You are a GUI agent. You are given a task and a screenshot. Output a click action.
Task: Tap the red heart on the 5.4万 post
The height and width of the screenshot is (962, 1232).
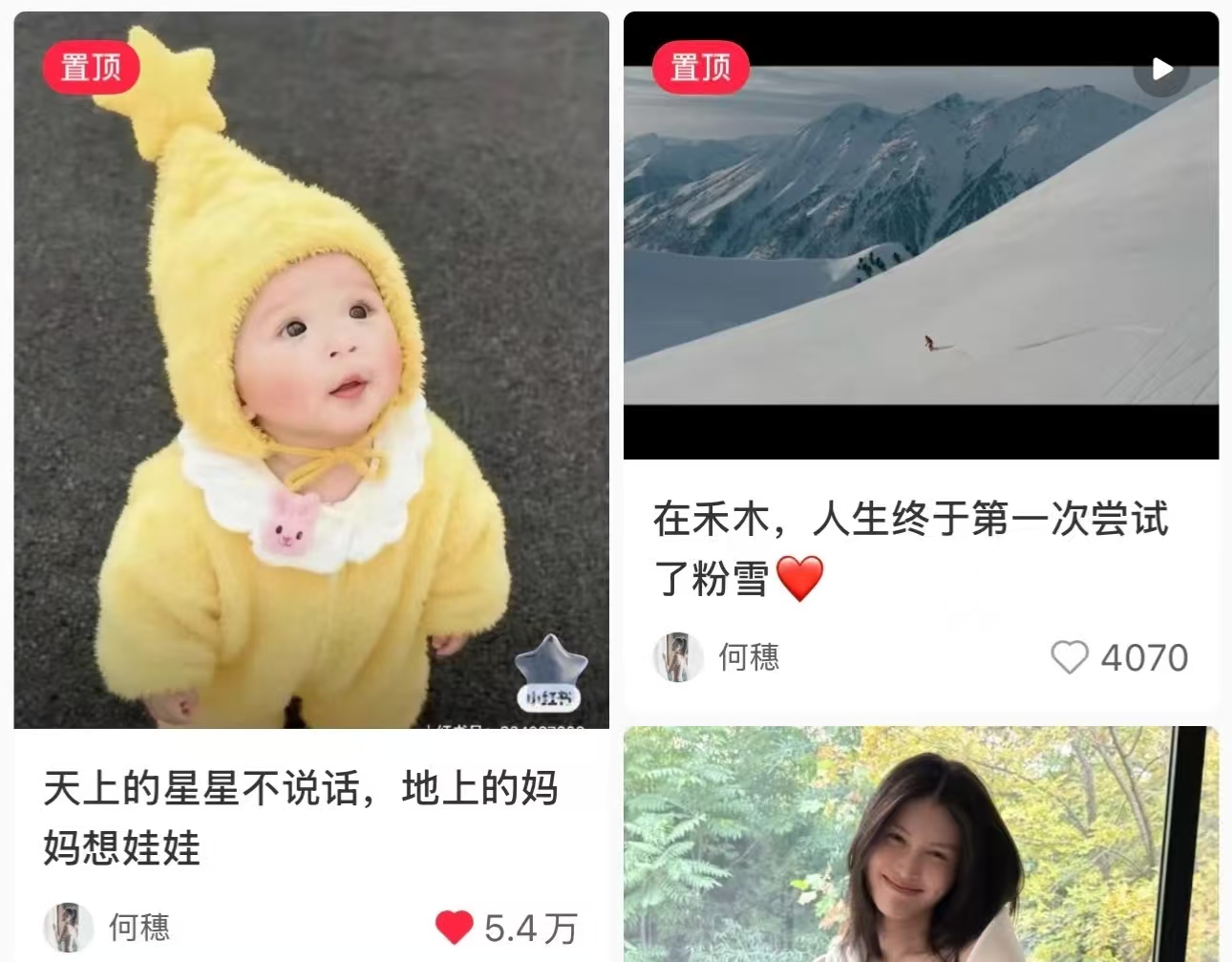click(x=454, y=927)
